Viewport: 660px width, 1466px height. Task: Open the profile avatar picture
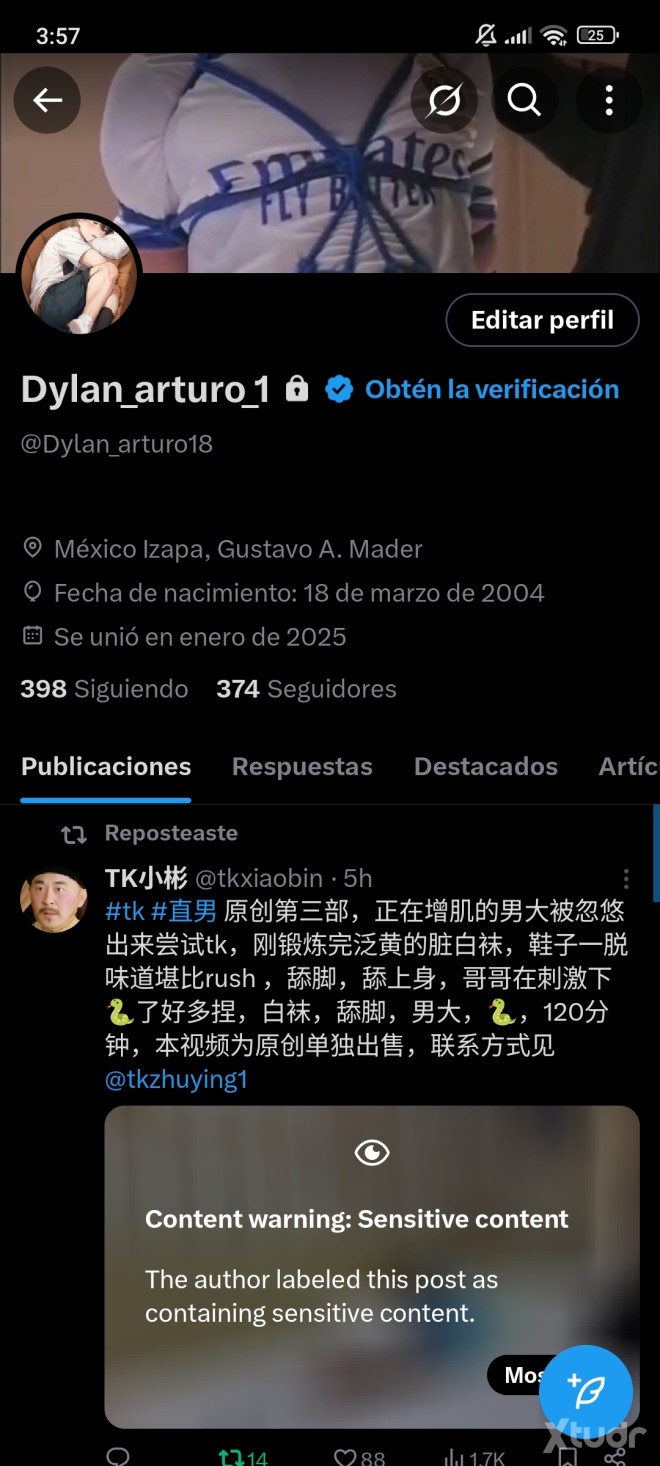79,274
